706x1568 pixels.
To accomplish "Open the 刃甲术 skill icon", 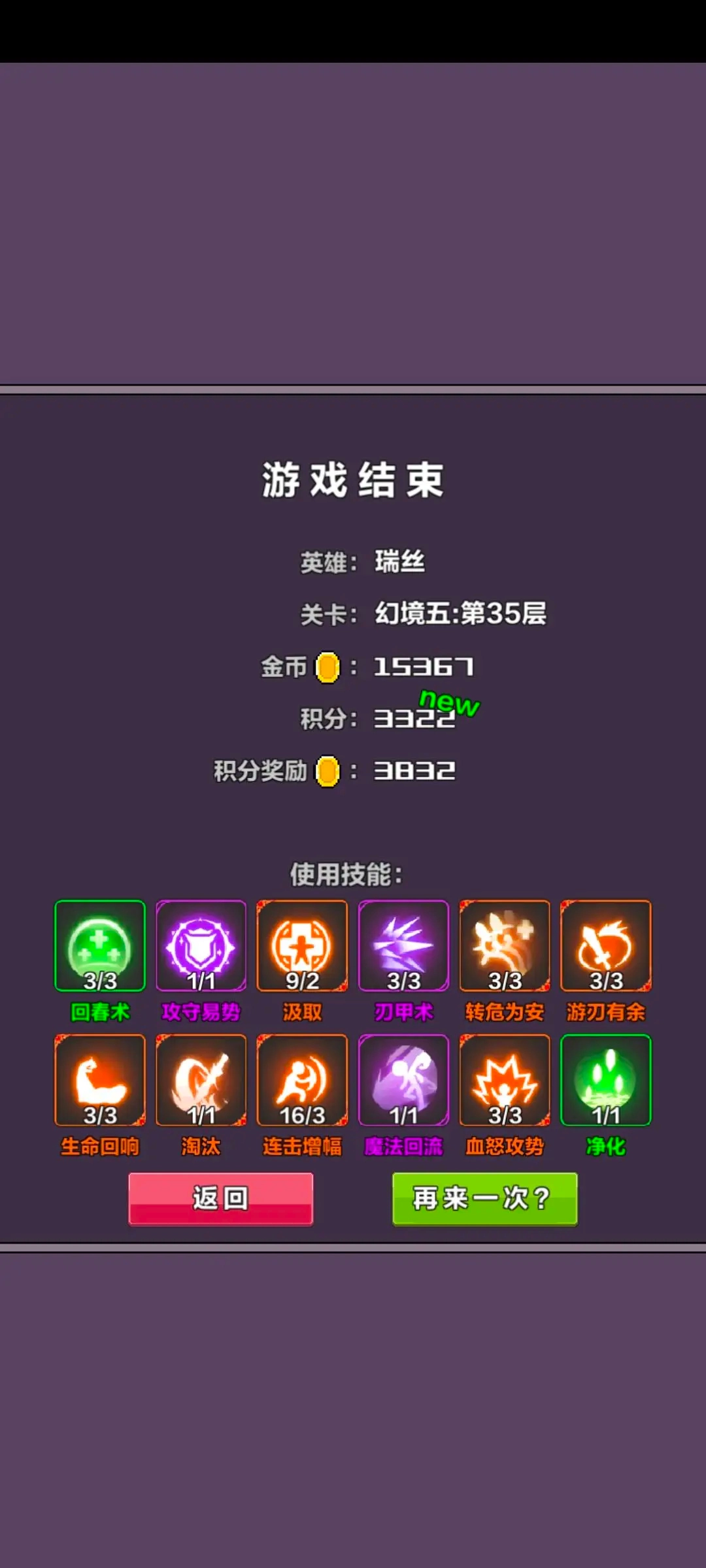I will [x=403, y=945].
